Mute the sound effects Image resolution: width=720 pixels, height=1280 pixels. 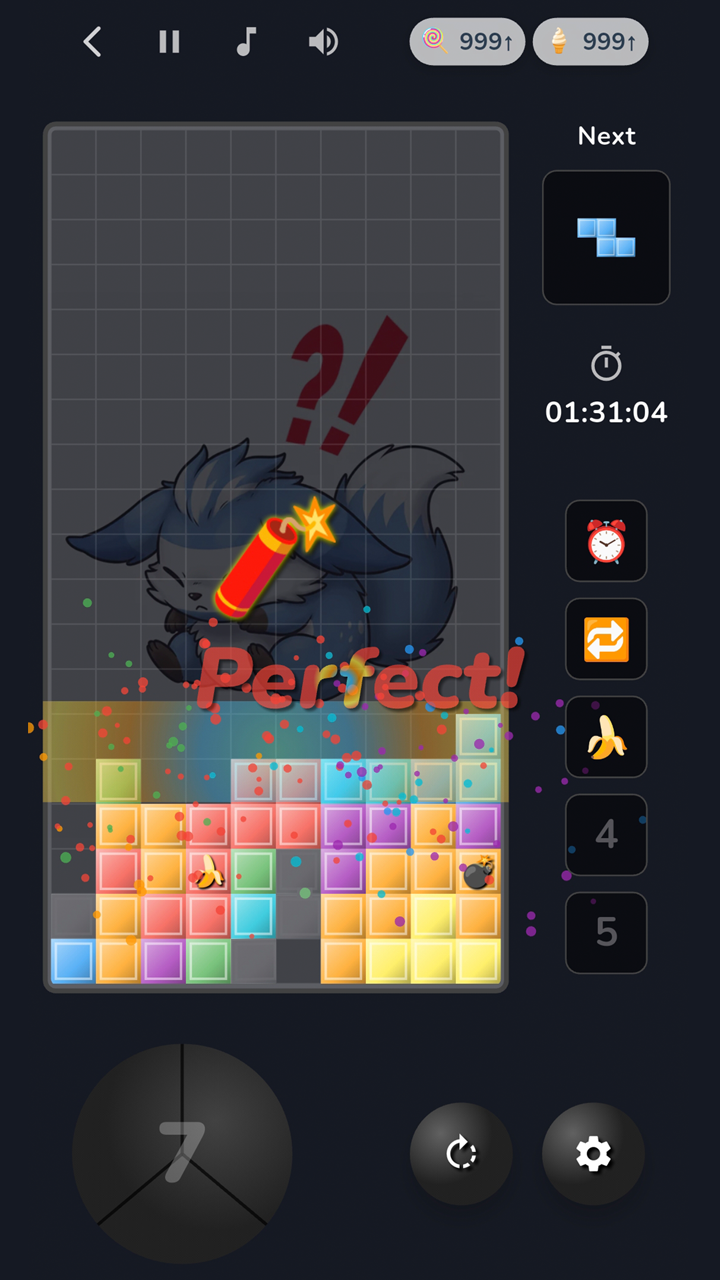tap(323, 42)
